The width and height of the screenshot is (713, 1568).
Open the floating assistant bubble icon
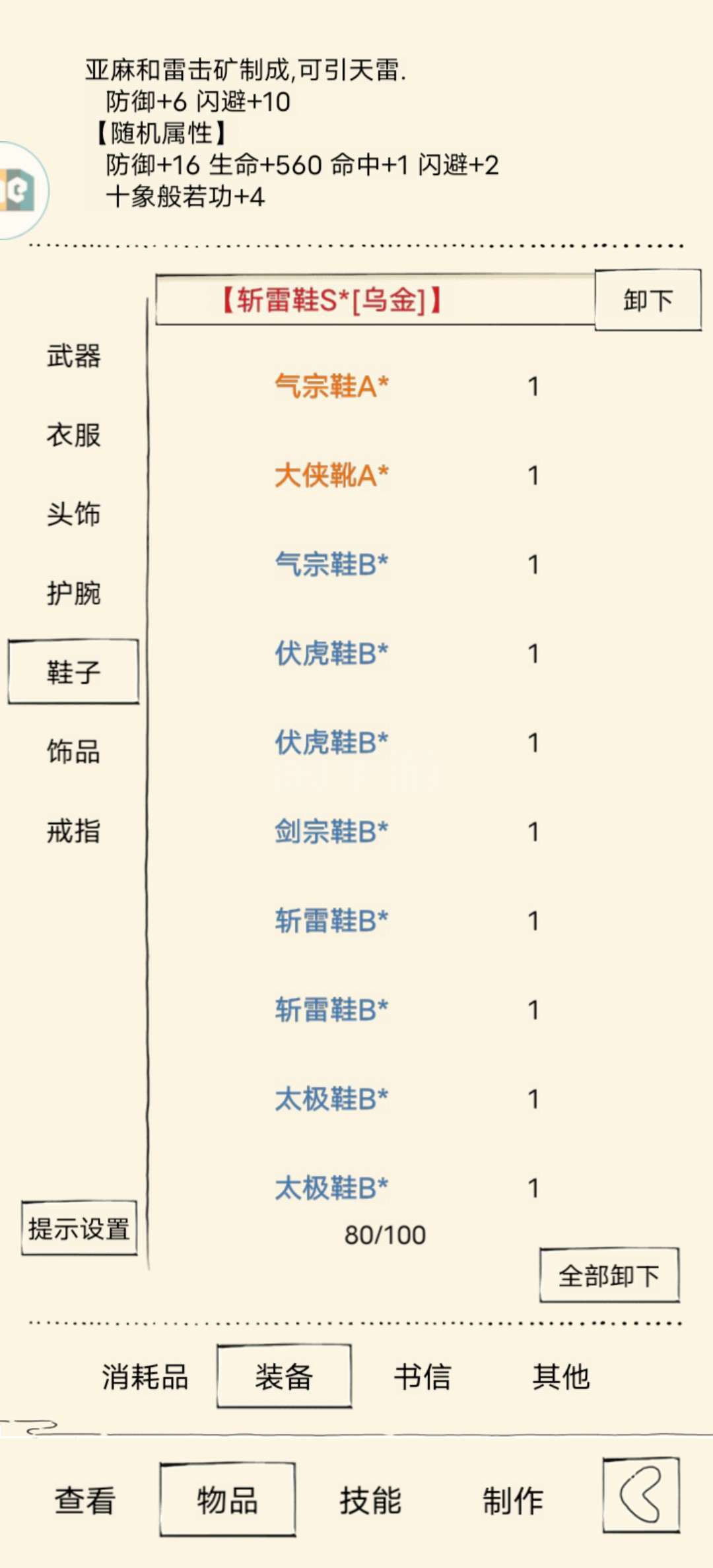(21, 191)
